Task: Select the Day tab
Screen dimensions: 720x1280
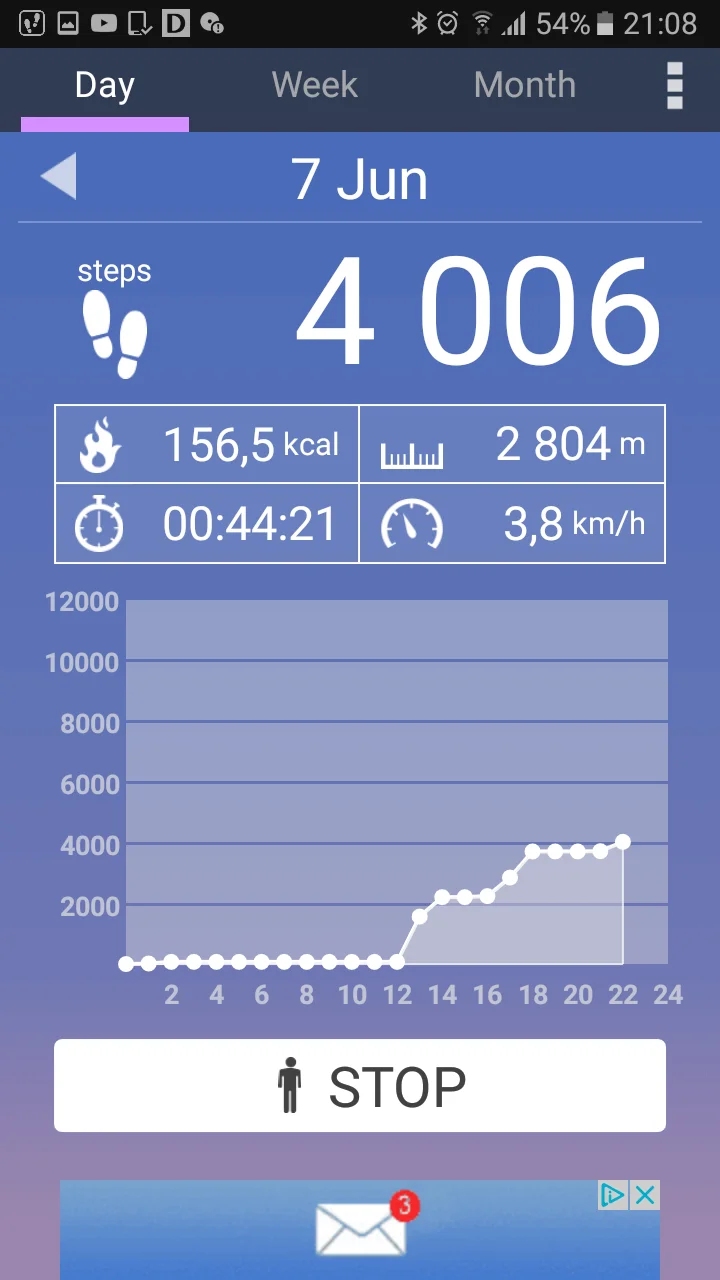Action: pos(104,86)
